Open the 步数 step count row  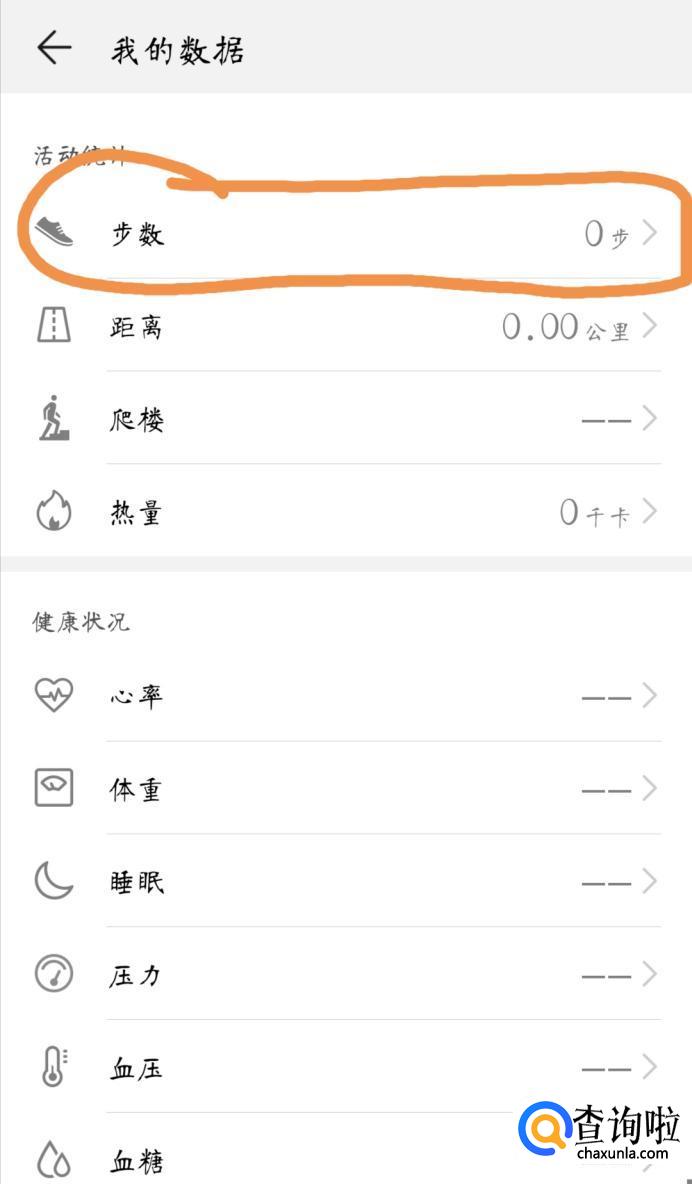[345, 234]
